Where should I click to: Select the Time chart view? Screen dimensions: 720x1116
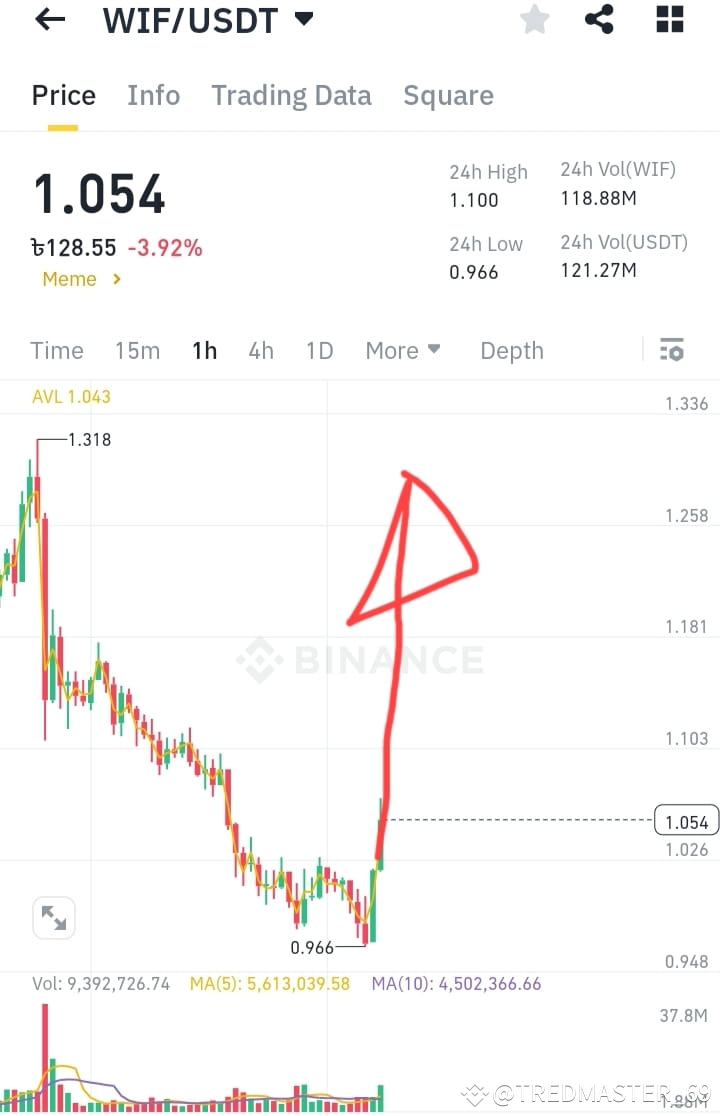[x=56, y=351]
